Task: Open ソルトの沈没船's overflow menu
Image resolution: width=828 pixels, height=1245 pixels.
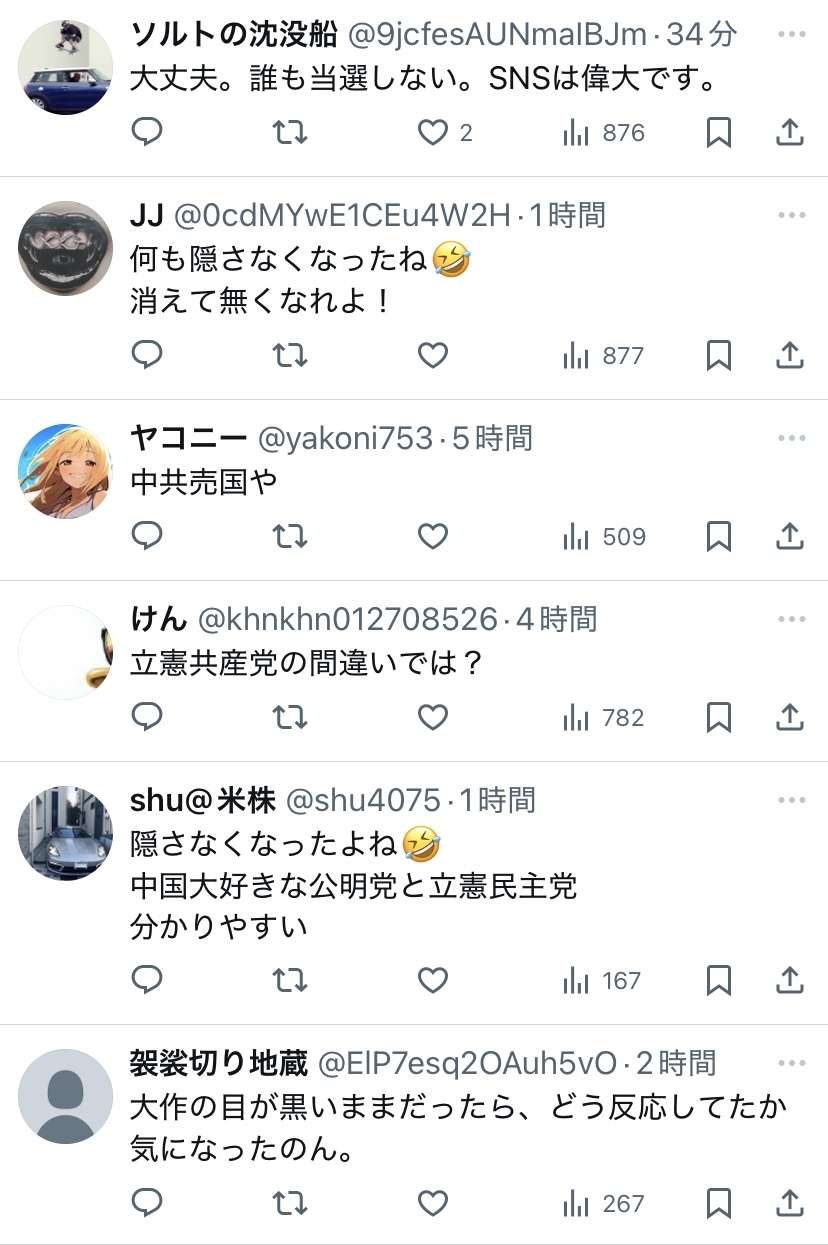Action: (791, 34)
